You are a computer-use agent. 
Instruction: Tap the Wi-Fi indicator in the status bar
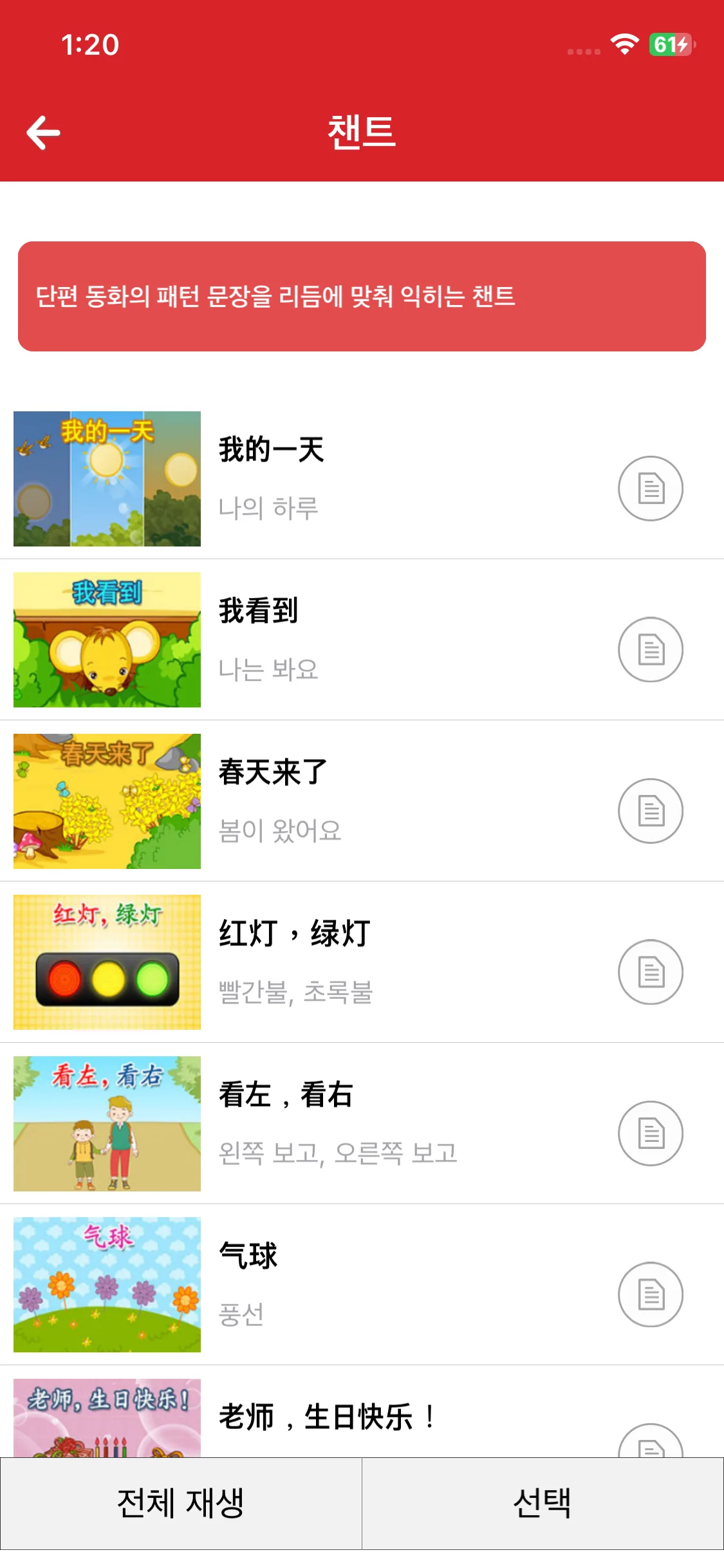point(622,45)
